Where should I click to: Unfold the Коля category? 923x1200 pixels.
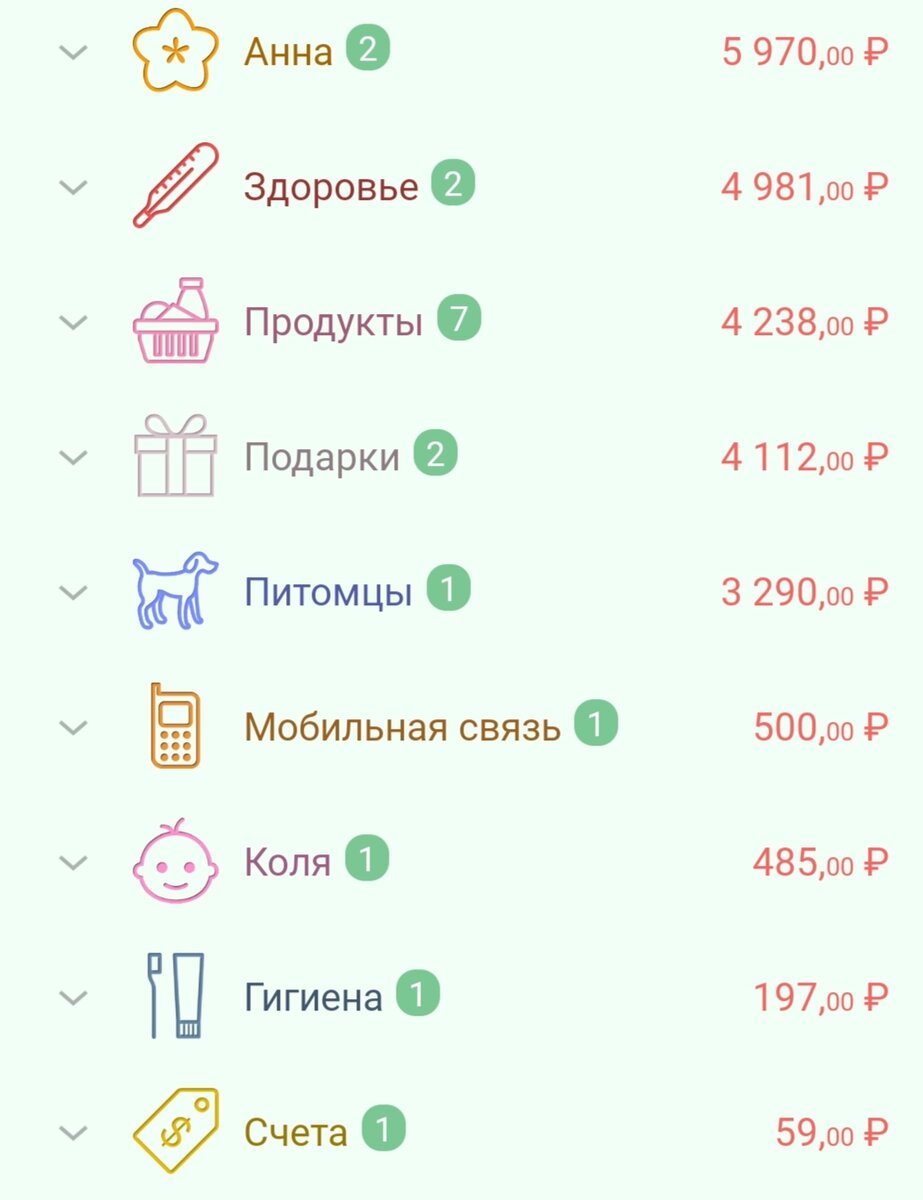74,862
